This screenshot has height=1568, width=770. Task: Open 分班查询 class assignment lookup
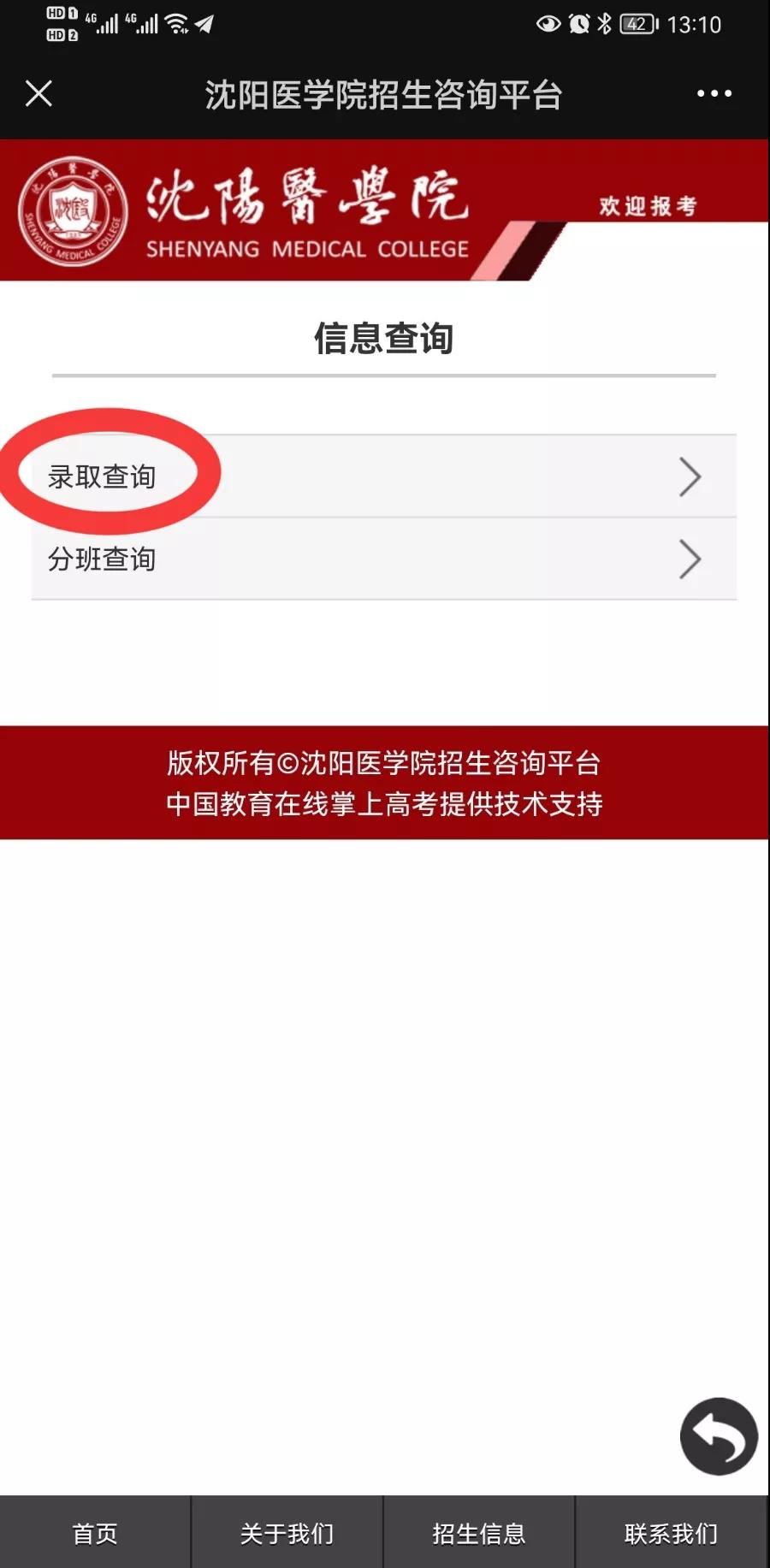pos(383,559)
